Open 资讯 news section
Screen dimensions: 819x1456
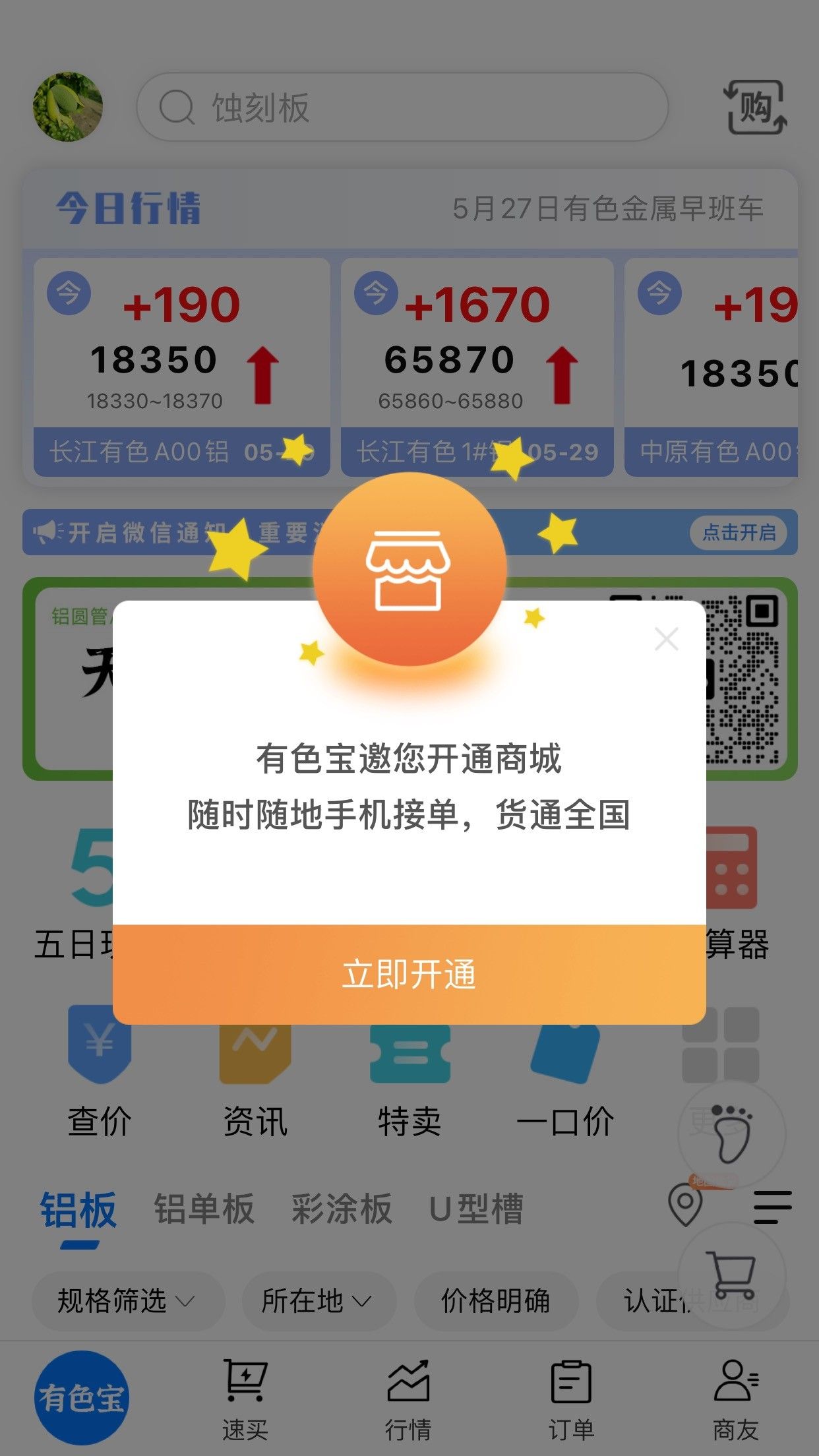[255, 1071]
